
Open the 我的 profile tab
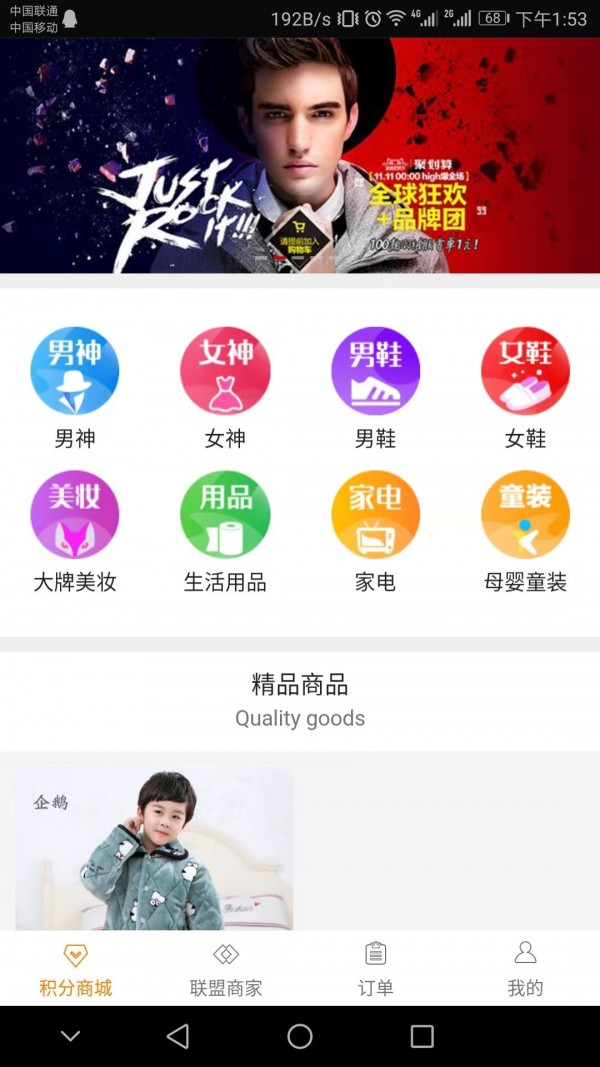[525, 969]
